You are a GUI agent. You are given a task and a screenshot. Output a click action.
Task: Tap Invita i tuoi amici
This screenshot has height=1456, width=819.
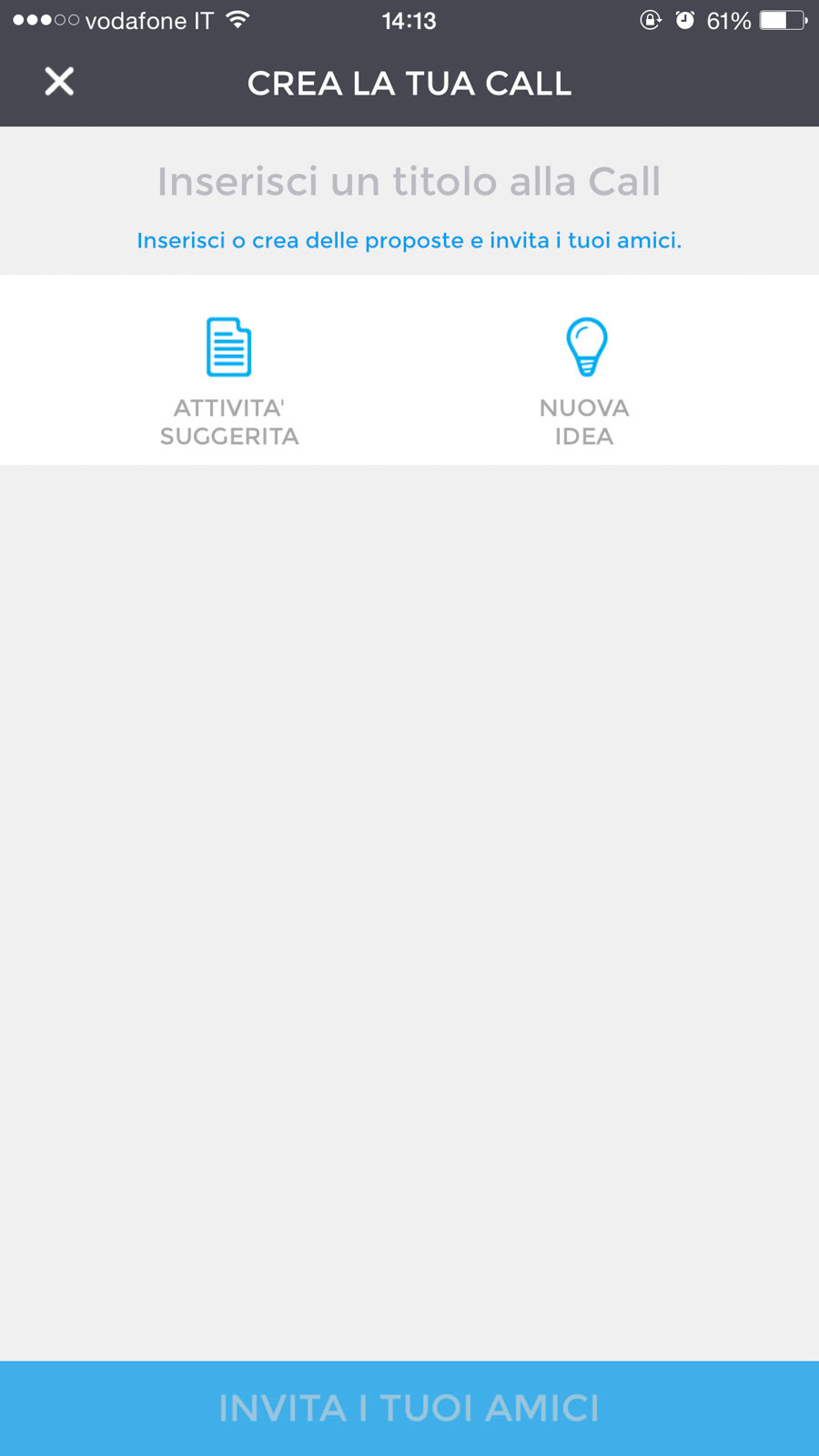(409, 1408)
